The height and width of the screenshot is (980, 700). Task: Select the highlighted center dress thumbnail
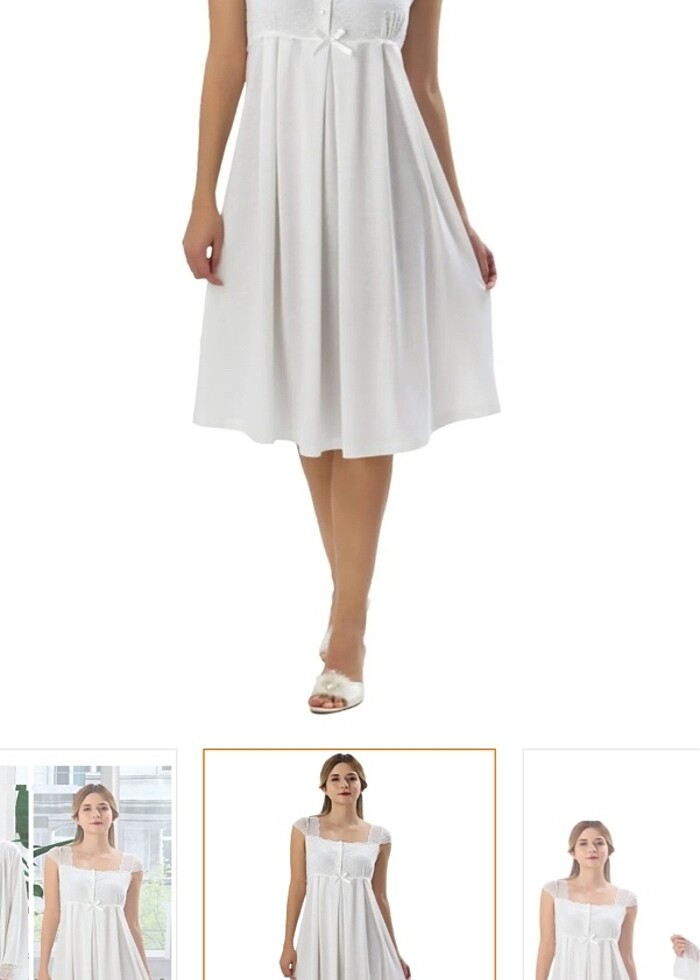tap(349, 864)
